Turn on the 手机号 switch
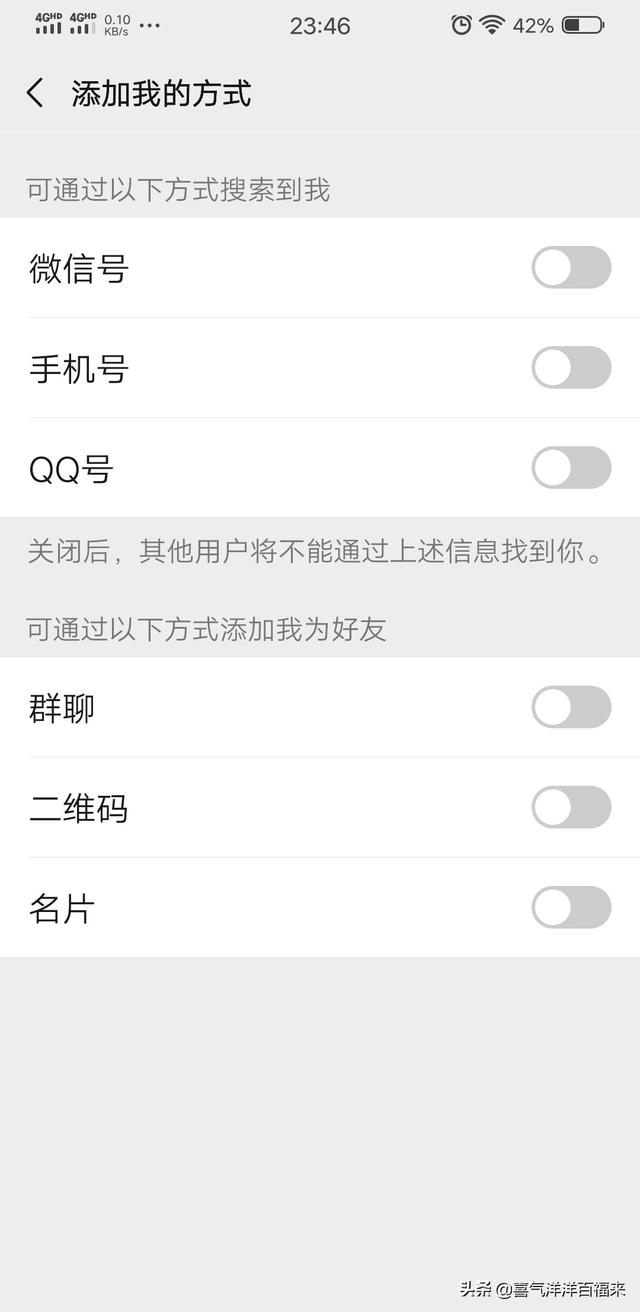Screen dimensions: 640x1312 [x=571, y=368]
